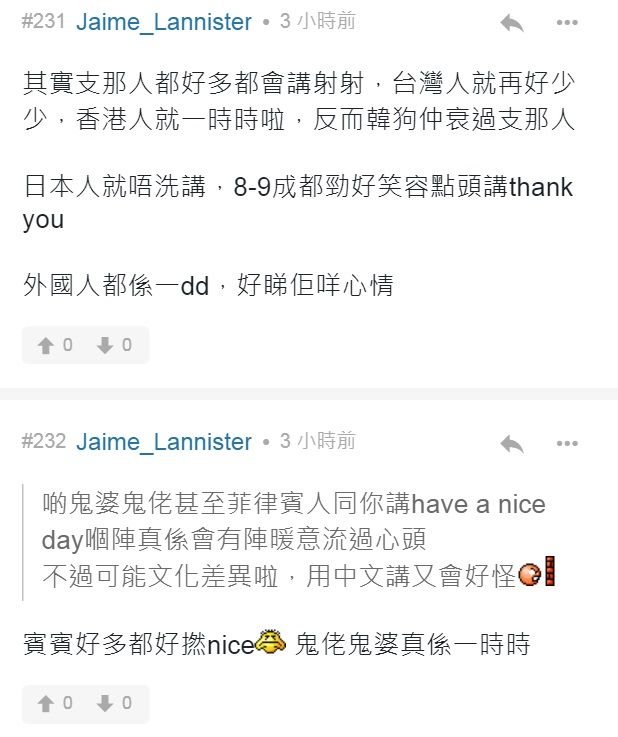
Task: Open overflow menu on comment #232
Action: click(x=567, y=443)
